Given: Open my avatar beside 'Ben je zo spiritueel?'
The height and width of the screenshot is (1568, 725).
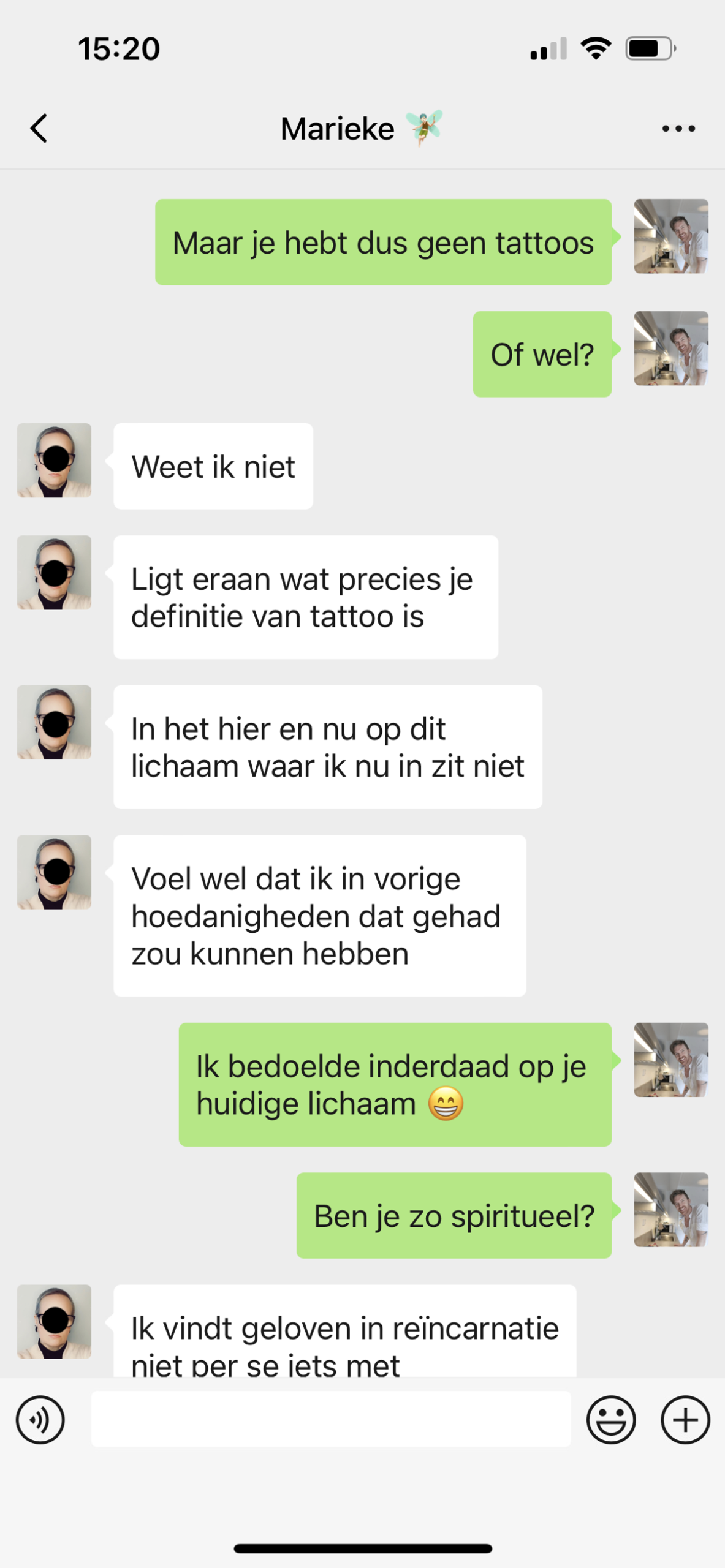Looking at the screenshot, I should 670,1210.
